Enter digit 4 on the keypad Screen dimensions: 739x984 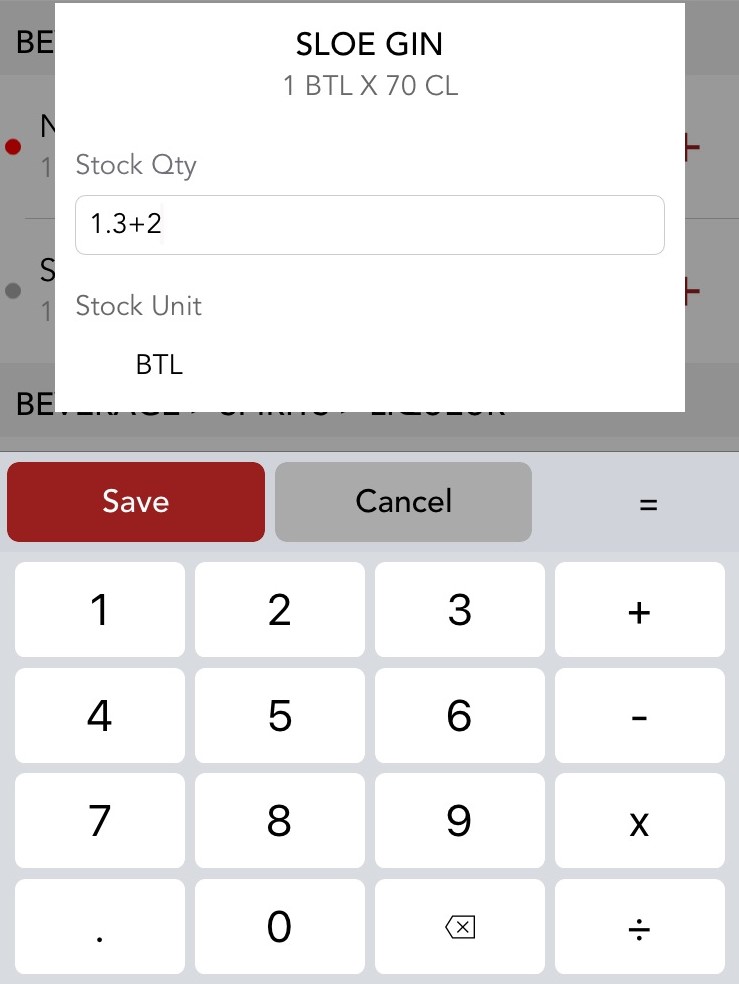100,716
